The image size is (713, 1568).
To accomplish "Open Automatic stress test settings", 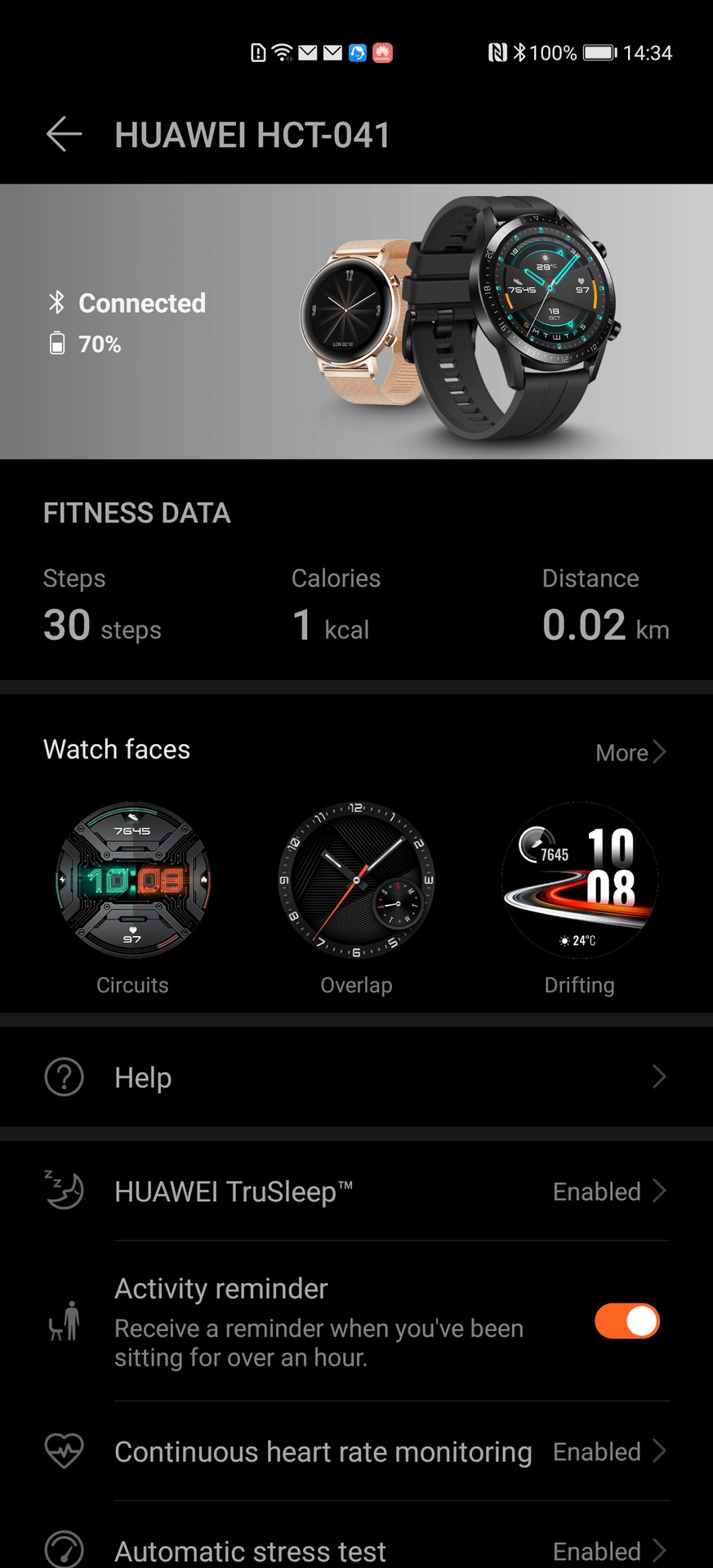I will (356, 1550).
